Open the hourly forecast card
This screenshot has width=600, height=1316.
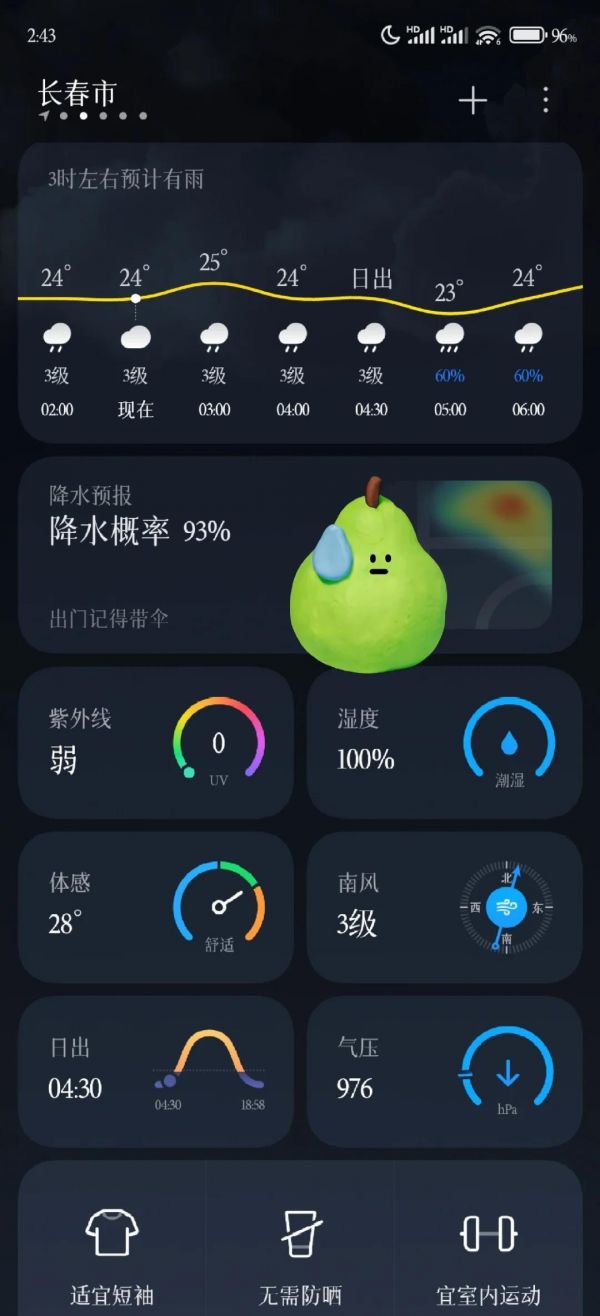pyautogui.click(x=300, y=293)
